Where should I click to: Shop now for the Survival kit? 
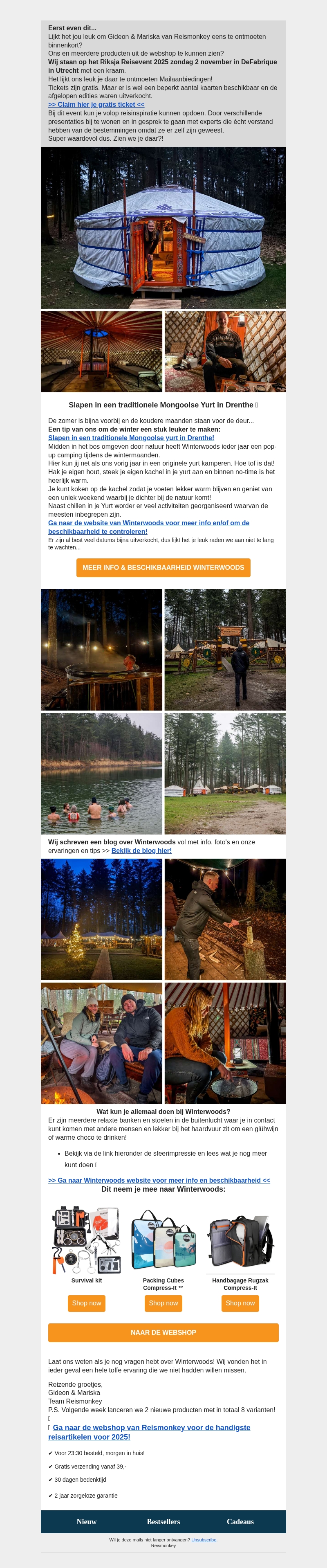point(86,1303)
